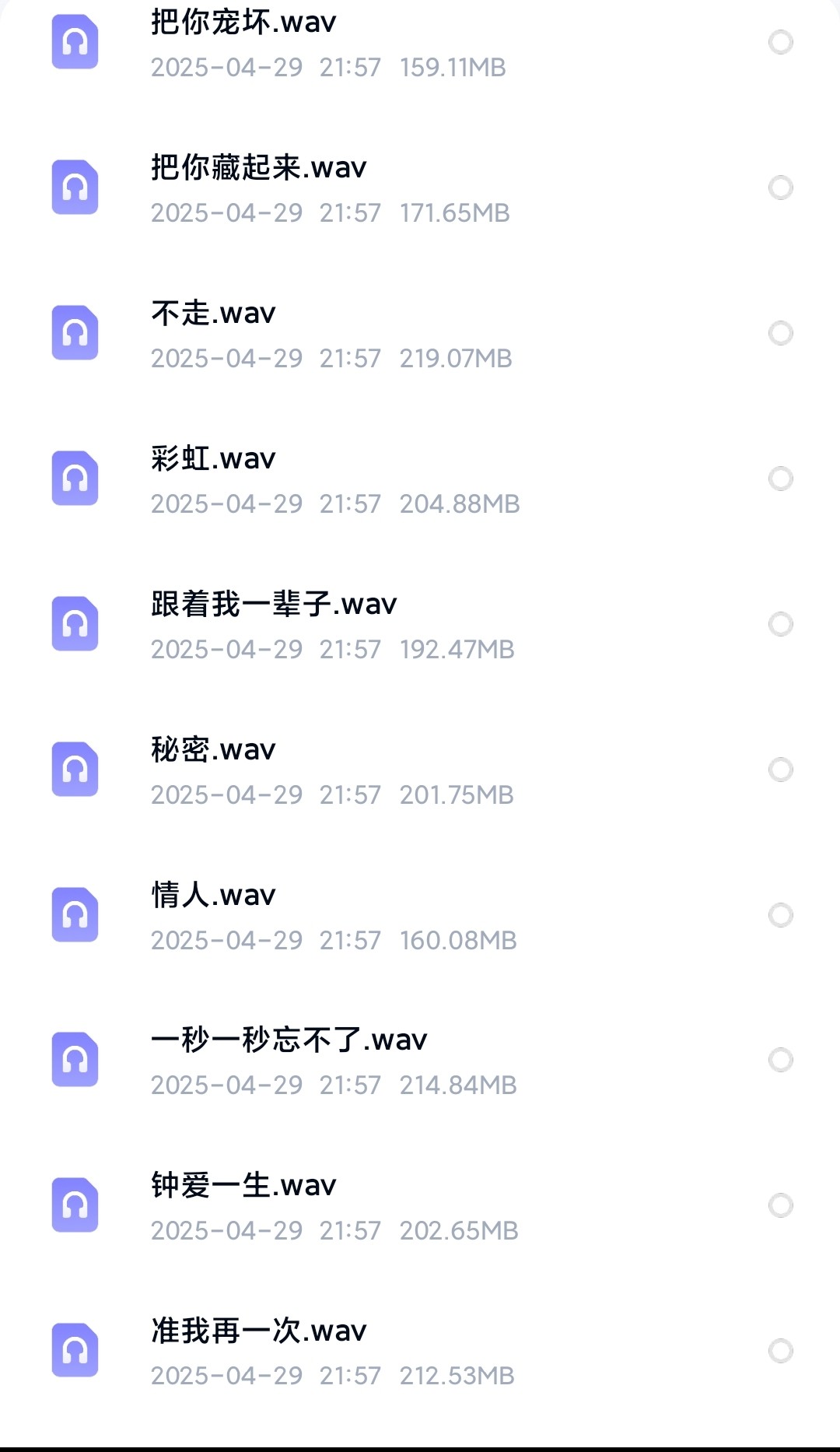Select the radio button for 把你藏起来.wav
The height and width of the screenshot is (1452, 840).
coord(780,188)
